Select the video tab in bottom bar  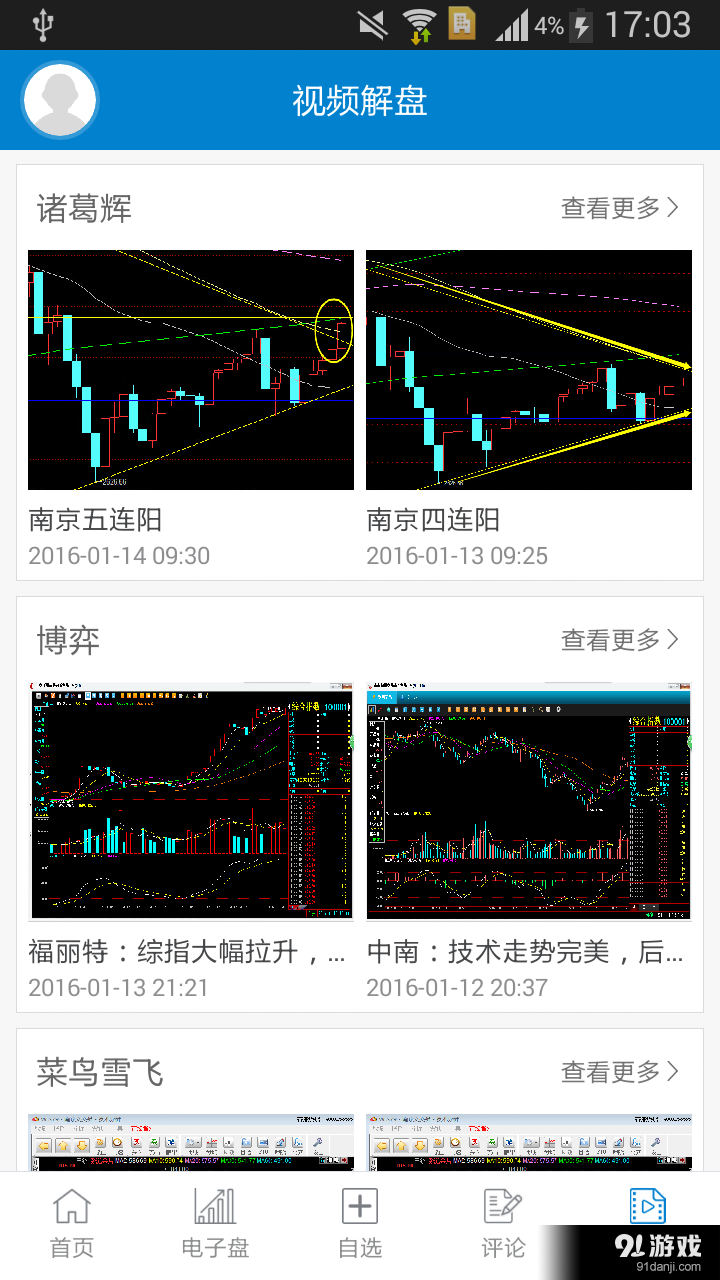tap(647, 1208)
